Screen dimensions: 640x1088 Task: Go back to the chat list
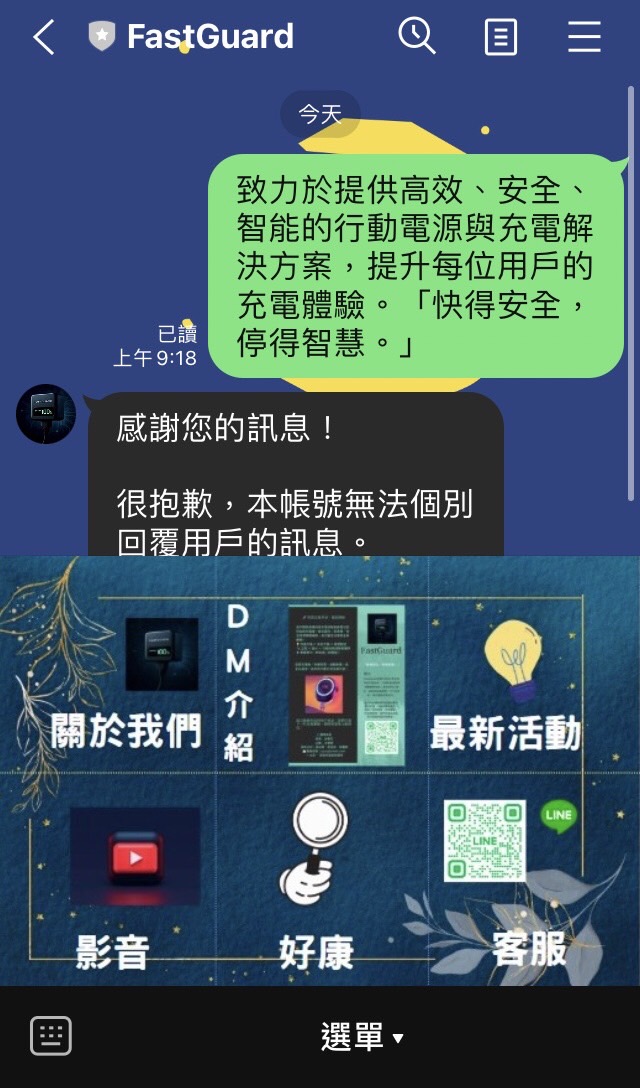pyautogui.click(x=43, y=38)
